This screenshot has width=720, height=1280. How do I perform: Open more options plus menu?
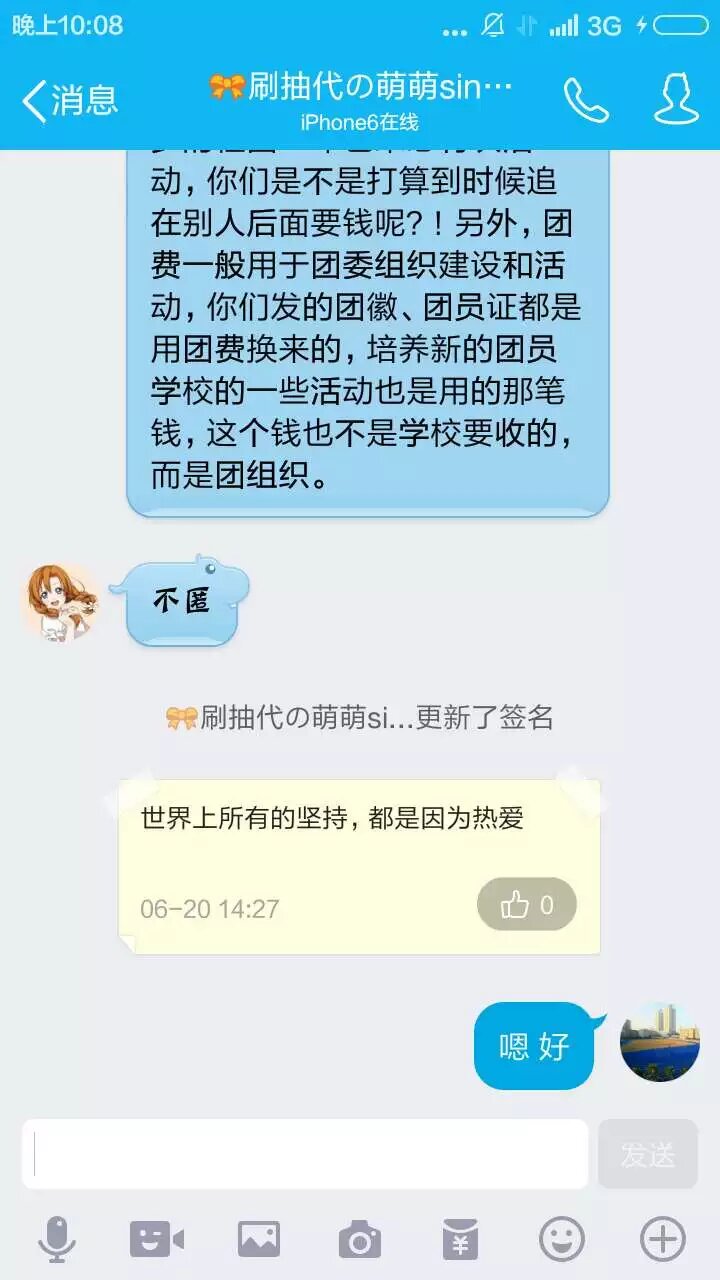(663, 1240)
